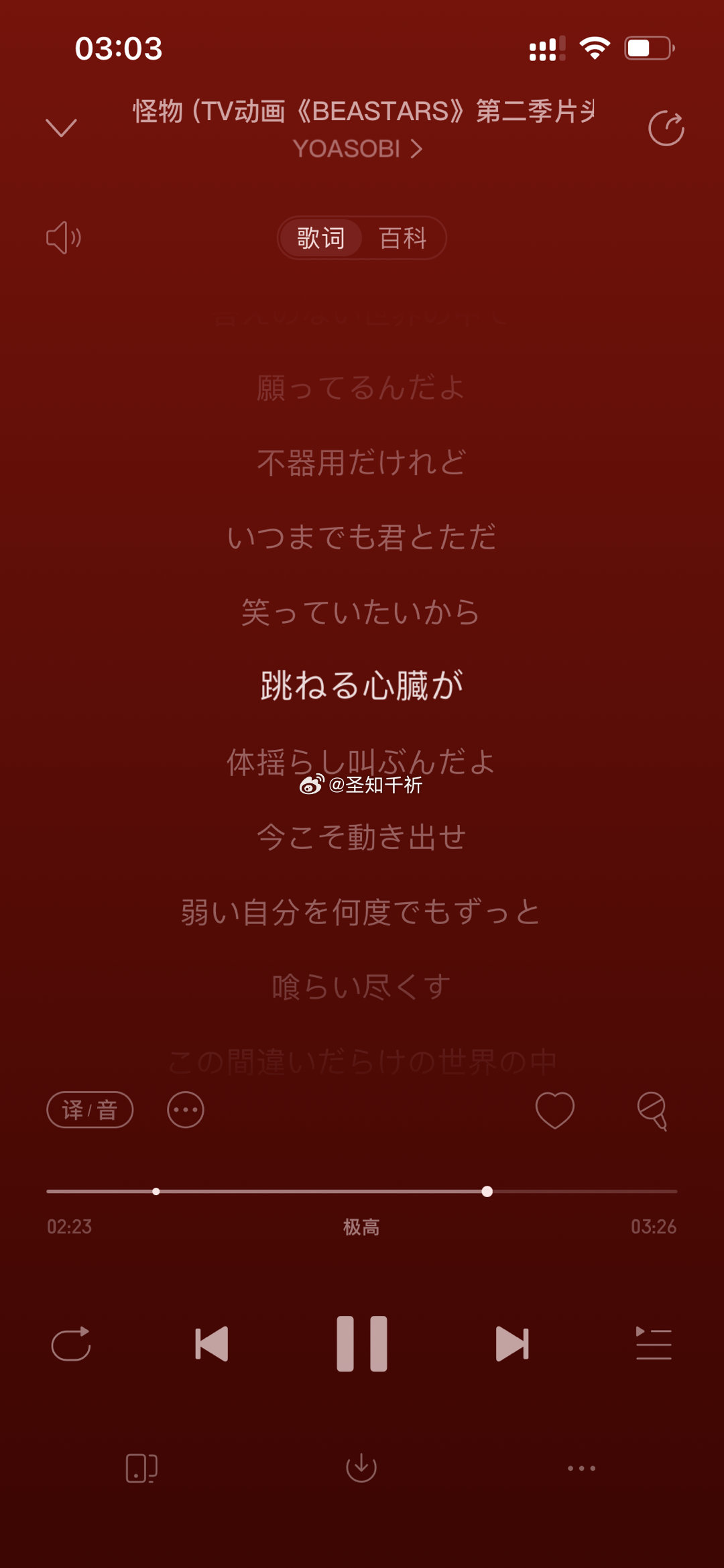Screen dimensions: 724x1568
Task: Tap the playback progress bar
Action: pos(362,1191)
